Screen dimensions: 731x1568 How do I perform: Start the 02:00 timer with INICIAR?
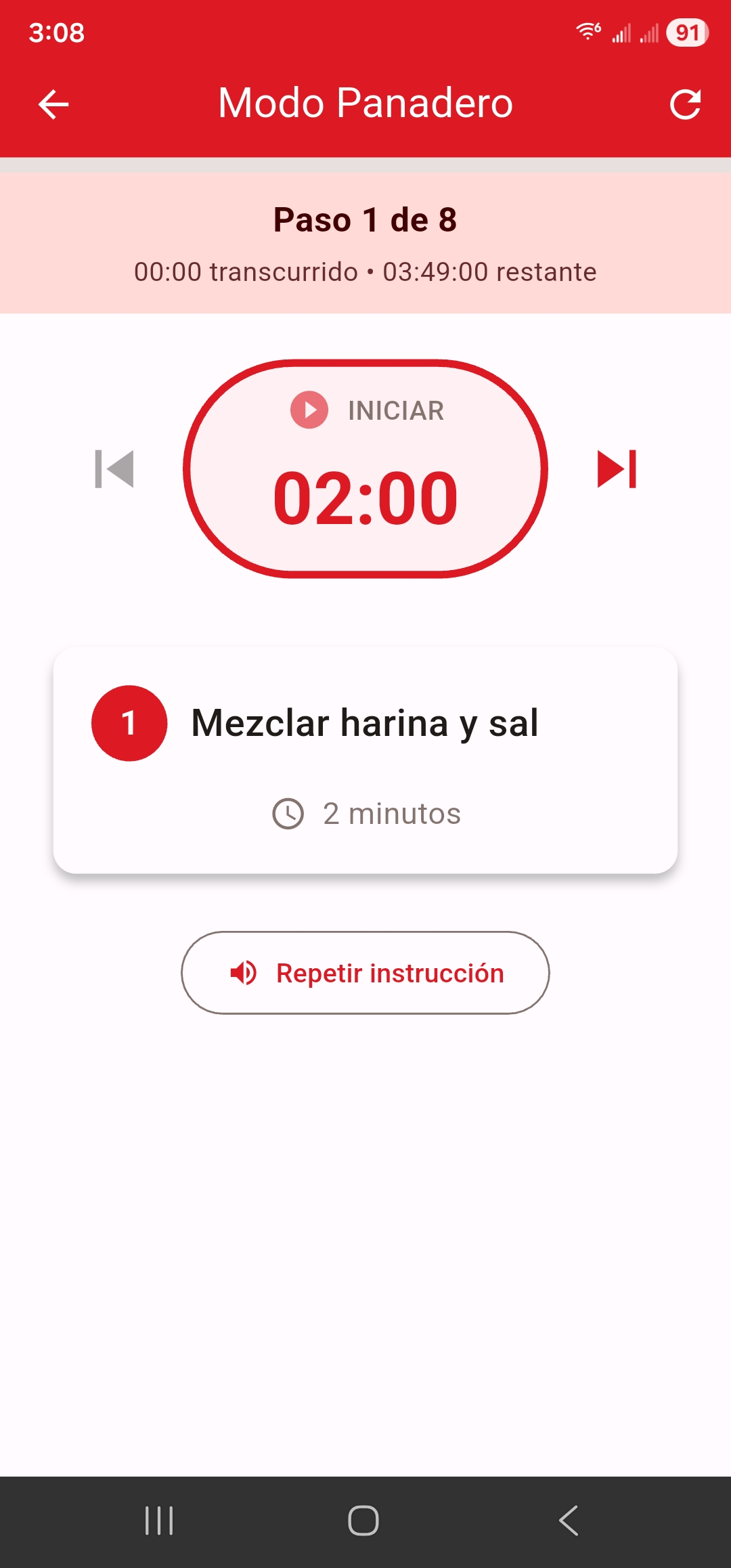coord(365,467)
